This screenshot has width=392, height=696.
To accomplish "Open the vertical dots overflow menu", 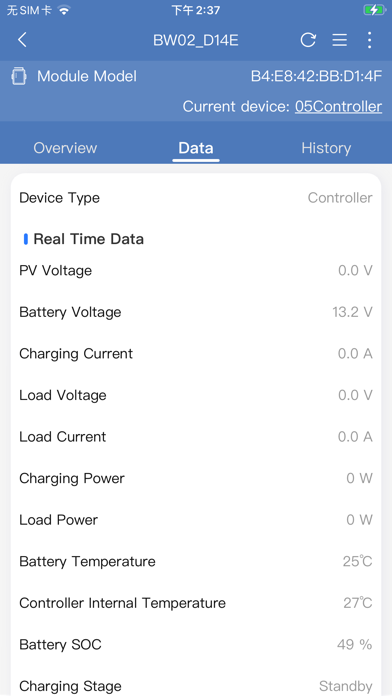I will tap(369, 40).
